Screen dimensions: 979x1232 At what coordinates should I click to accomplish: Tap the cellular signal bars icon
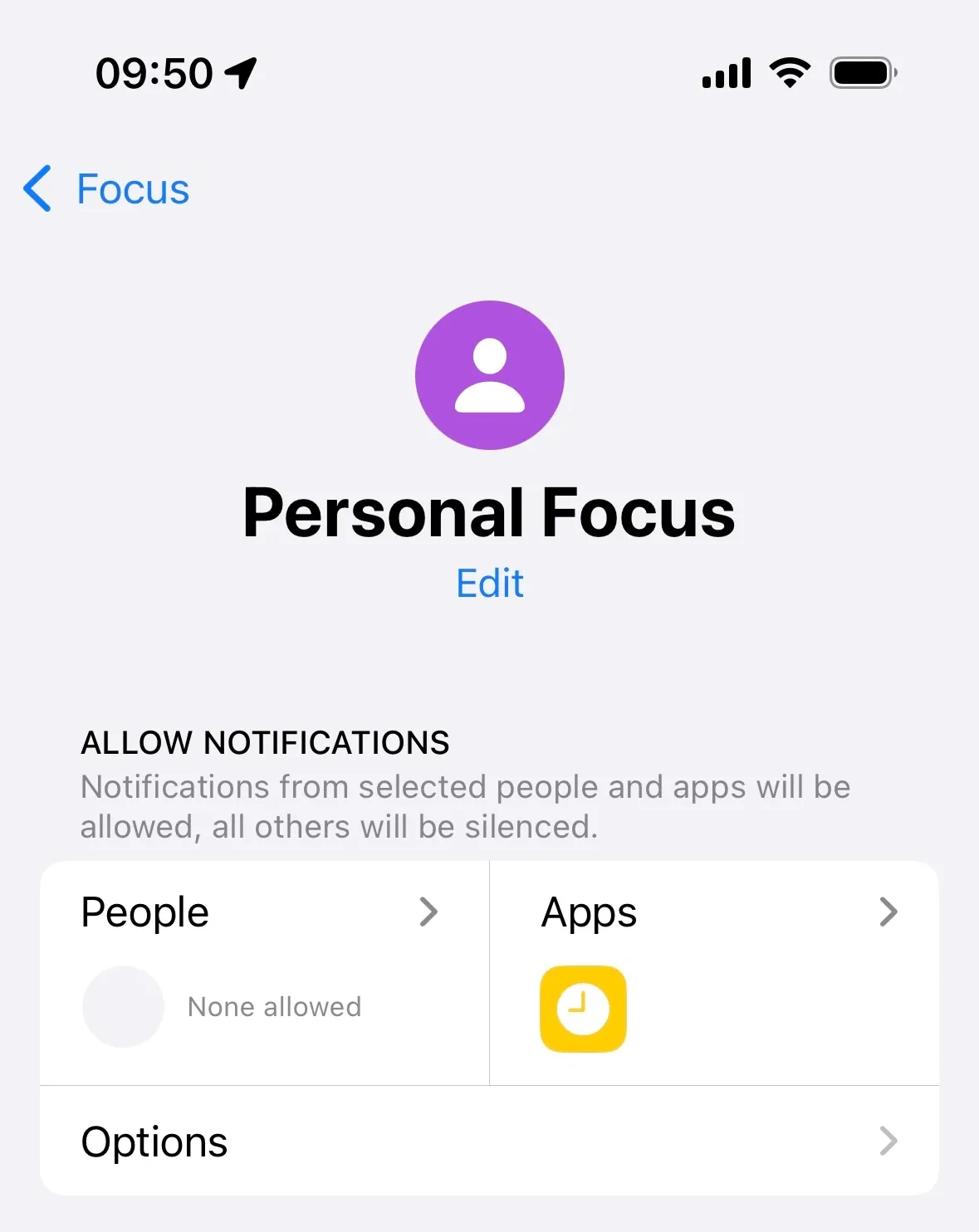(726, 73)
